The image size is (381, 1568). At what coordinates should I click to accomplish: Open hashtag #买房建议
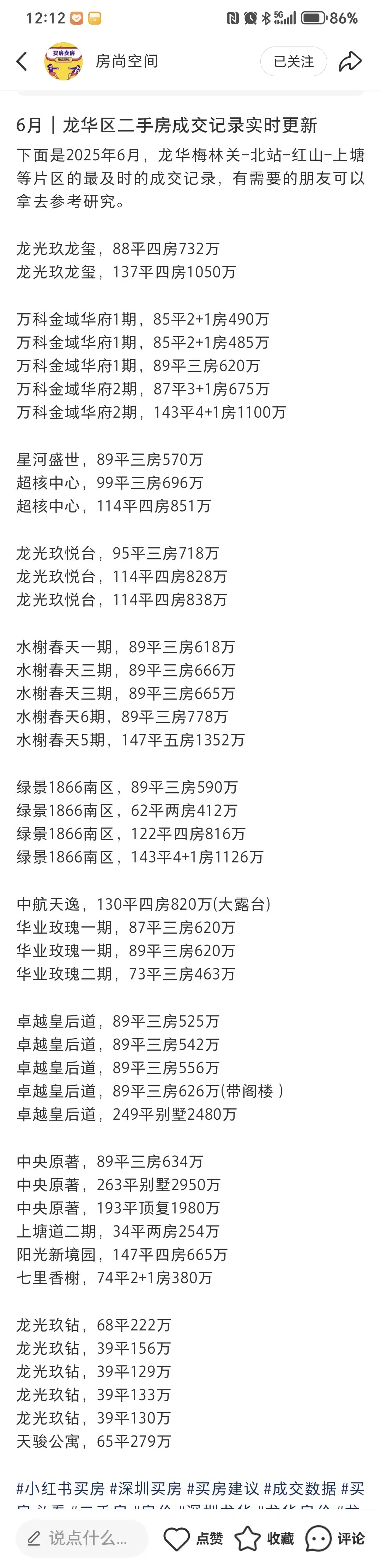[x=223, y=1488]
